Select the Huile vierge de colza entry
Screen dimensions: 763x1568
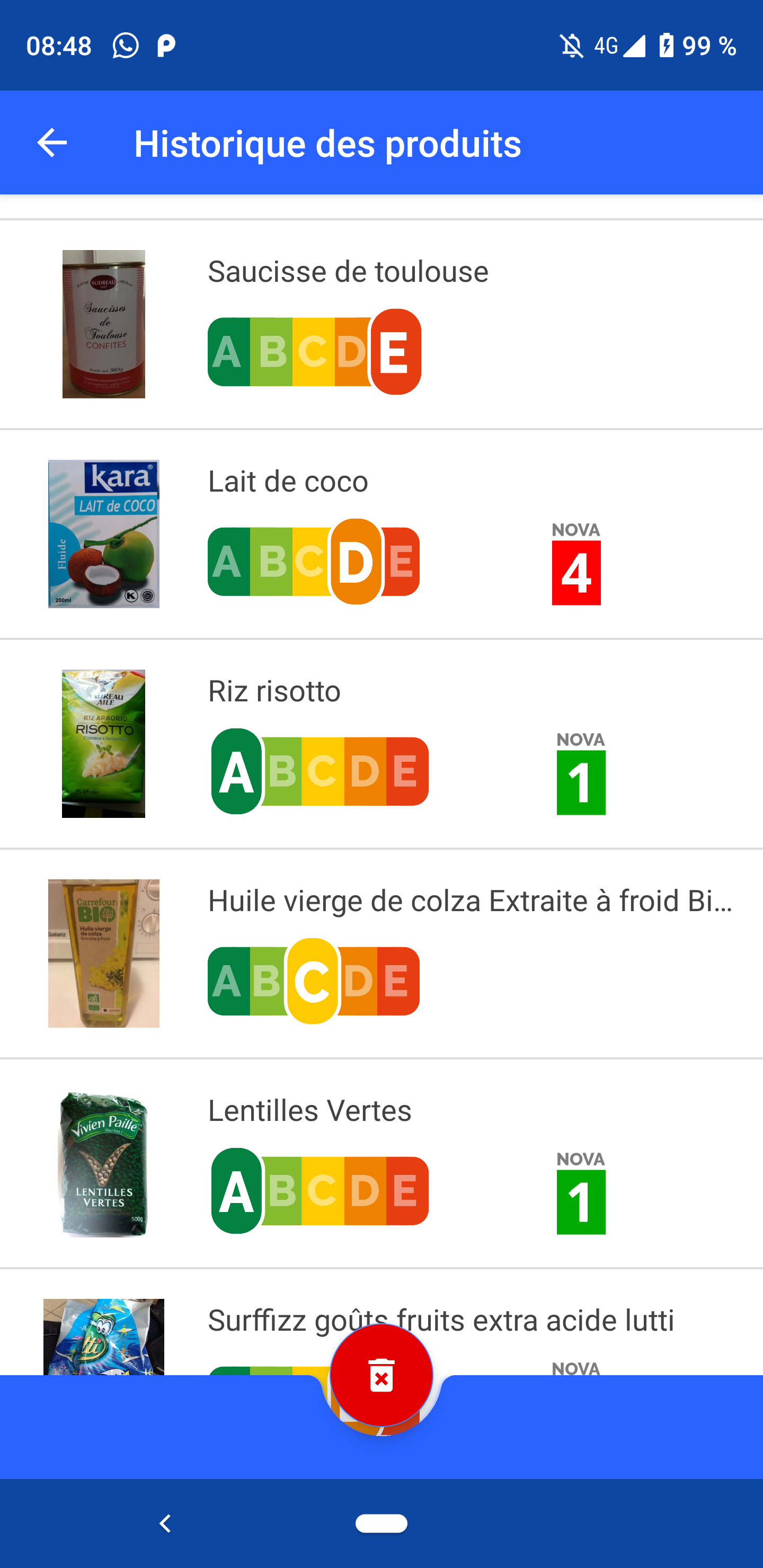coord(469,901)
